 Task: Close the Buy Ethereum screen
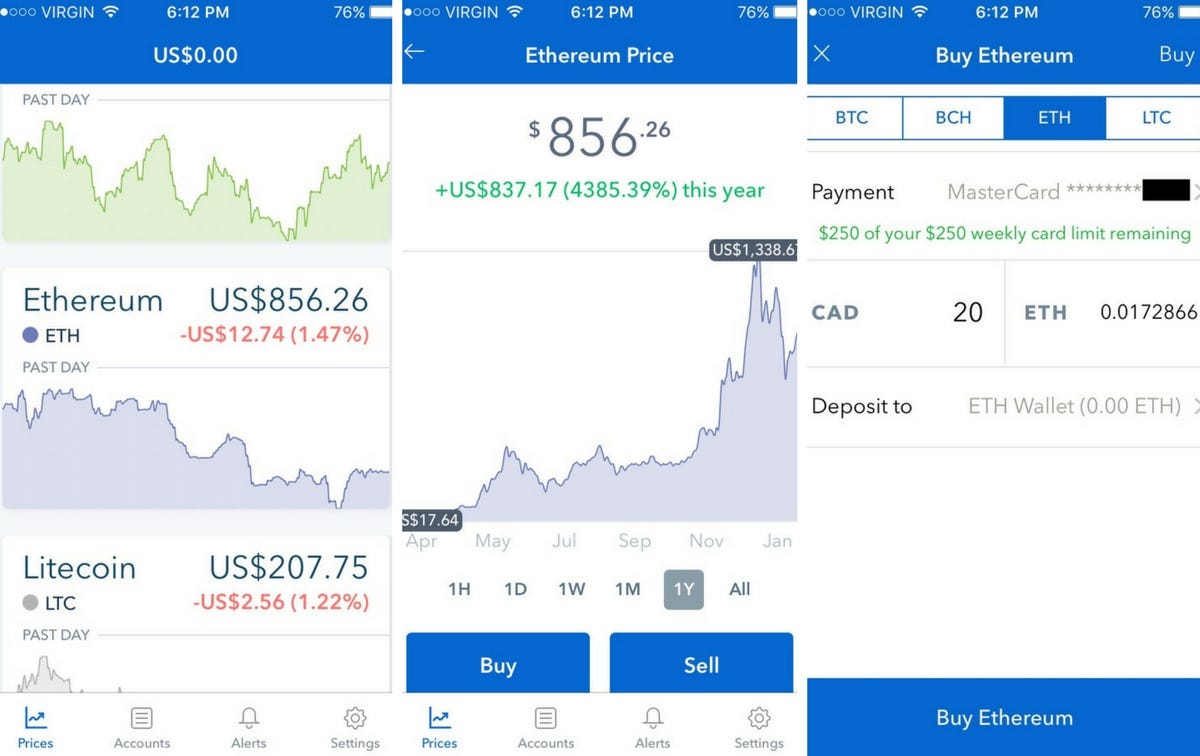822,53
